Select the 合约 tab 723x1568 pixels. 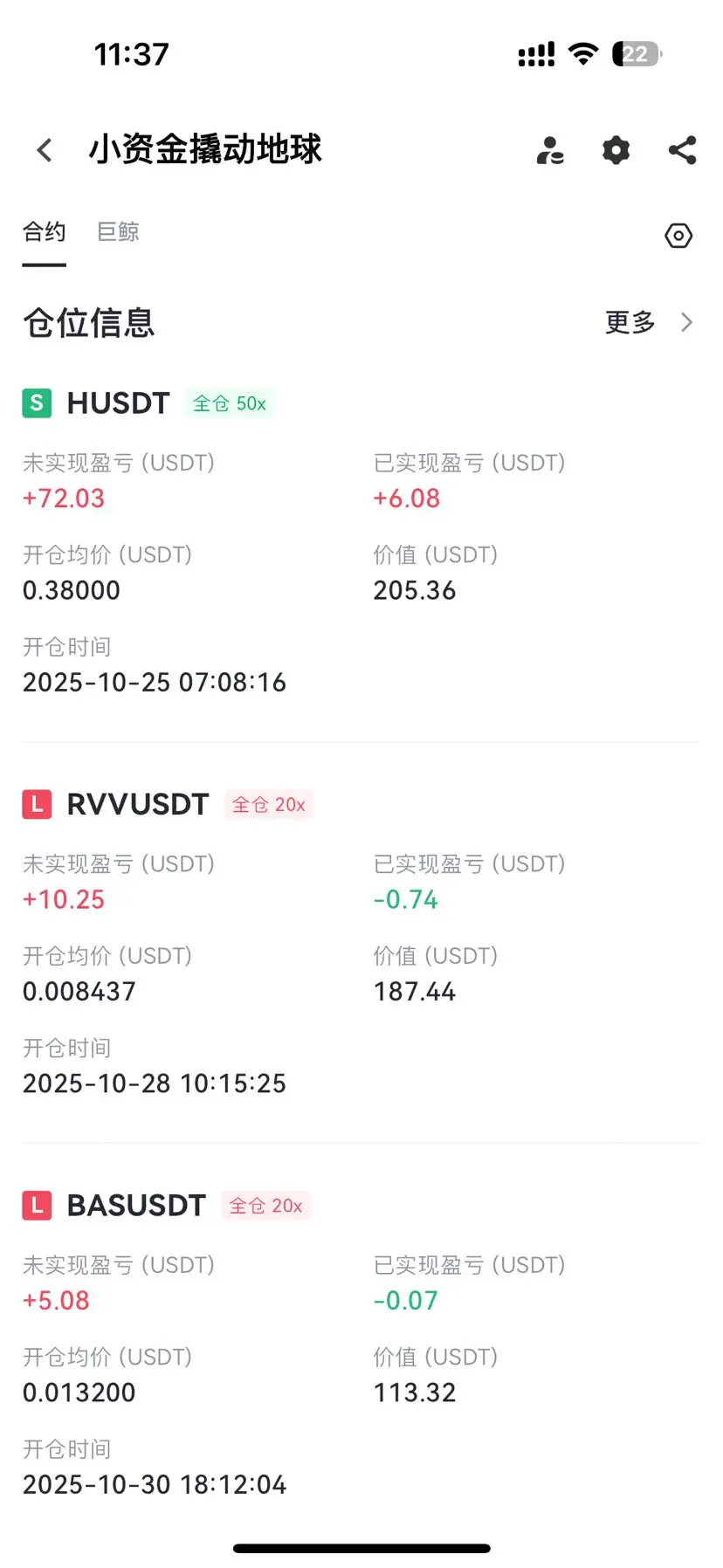(44, 231)
